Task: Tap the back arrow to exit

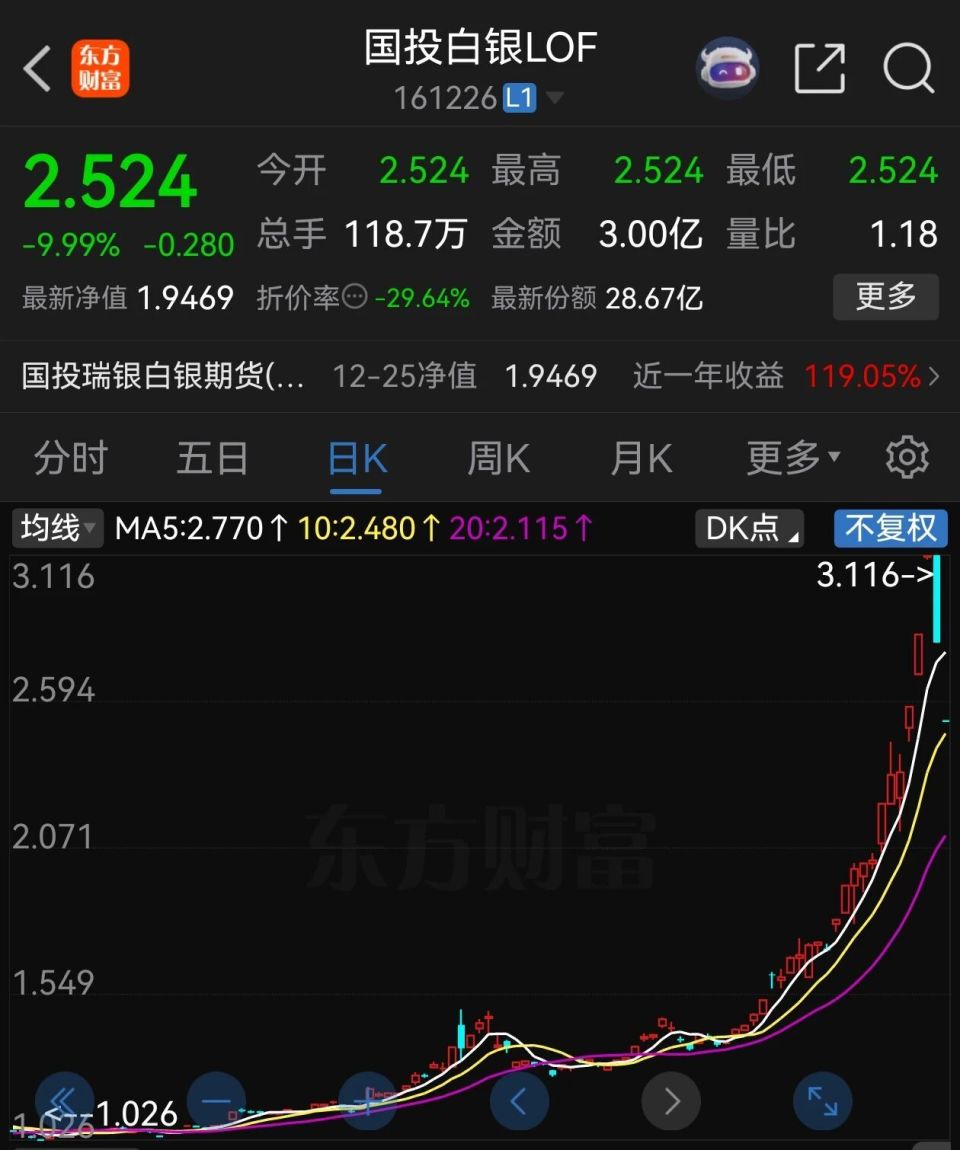Action: coord(37,68)
